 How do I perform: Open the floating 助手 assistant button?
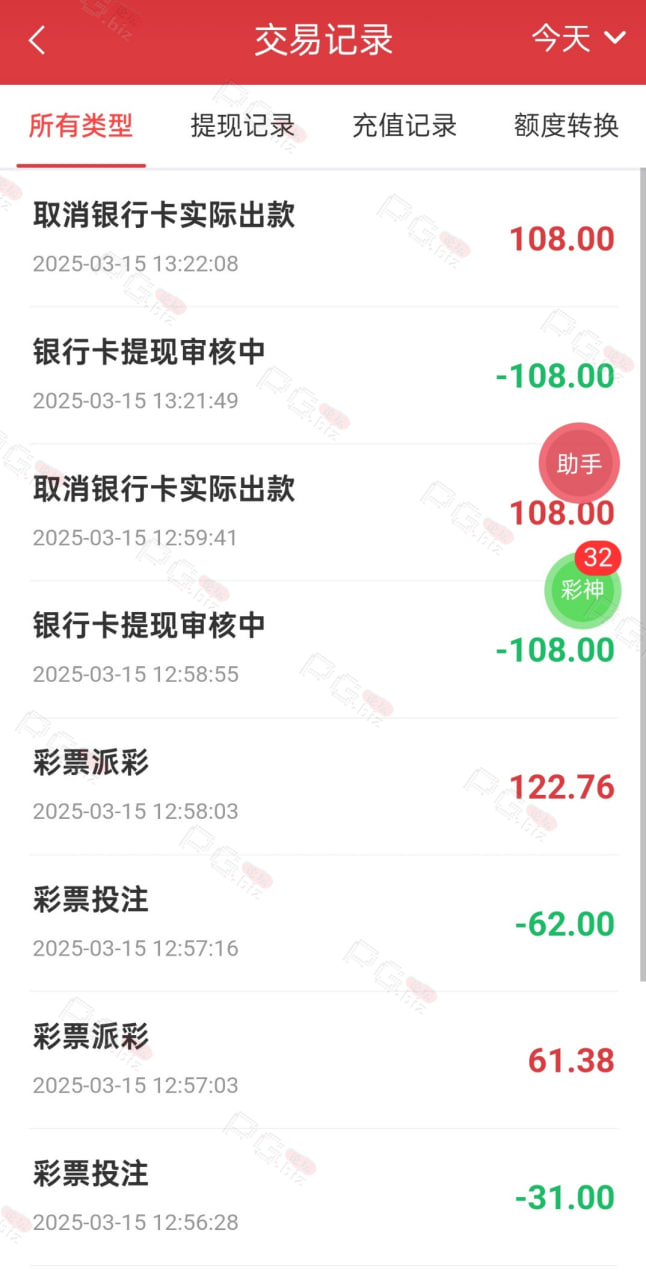pos(579,464)
